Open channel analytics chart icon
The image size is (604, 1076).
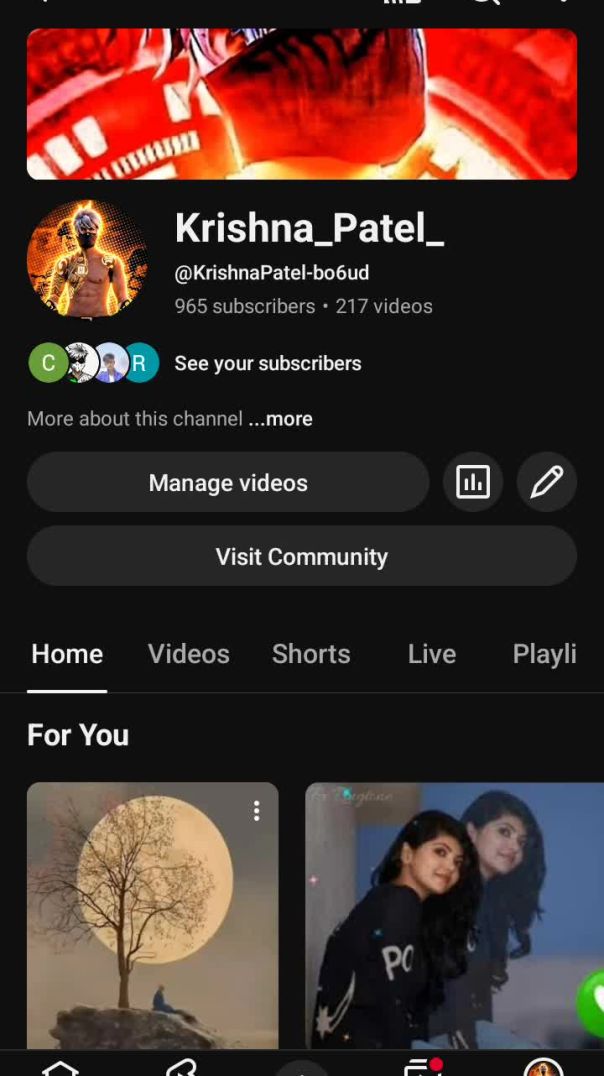(x=473, y=483)
